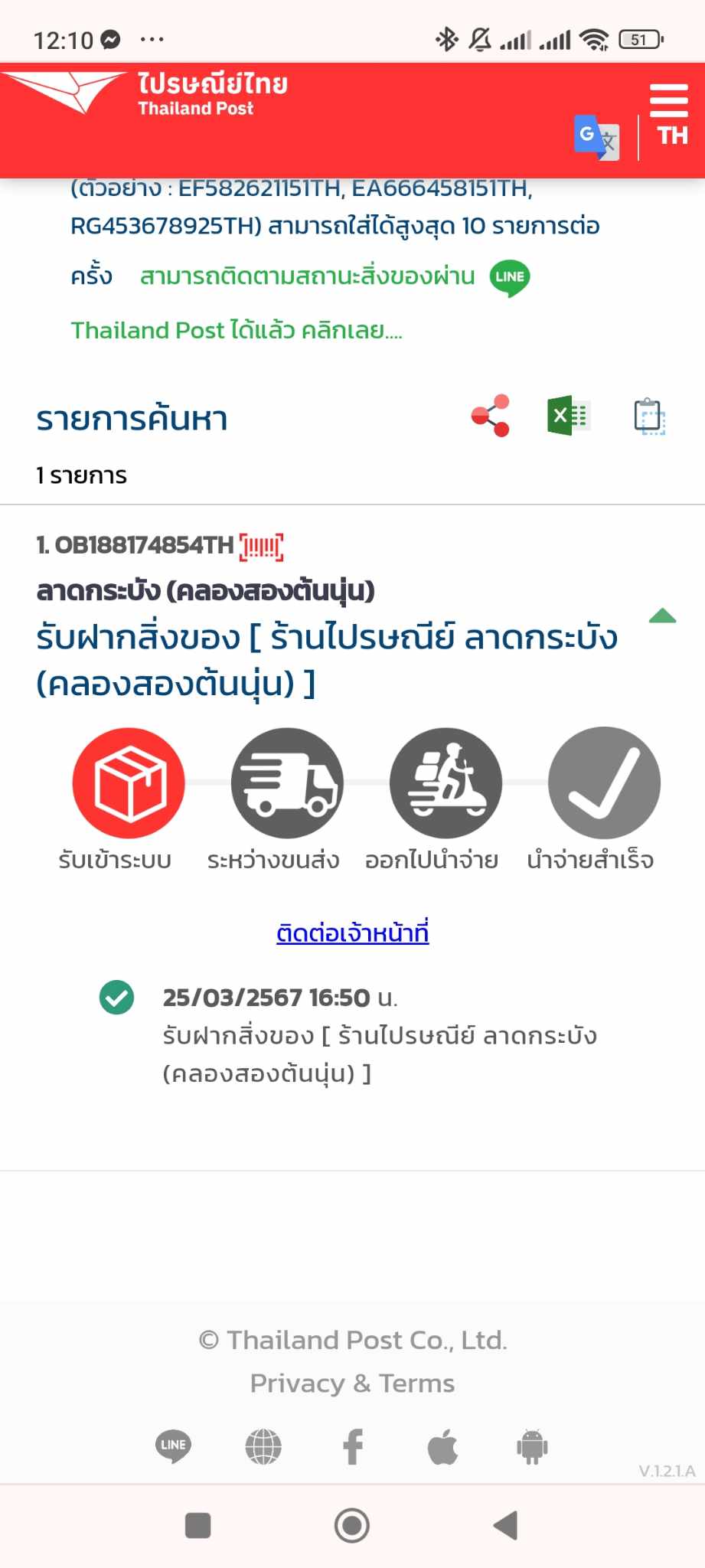Open the Android app download icon
The height and width of the screenshot is (1568, 705).
pos(532,1447)
